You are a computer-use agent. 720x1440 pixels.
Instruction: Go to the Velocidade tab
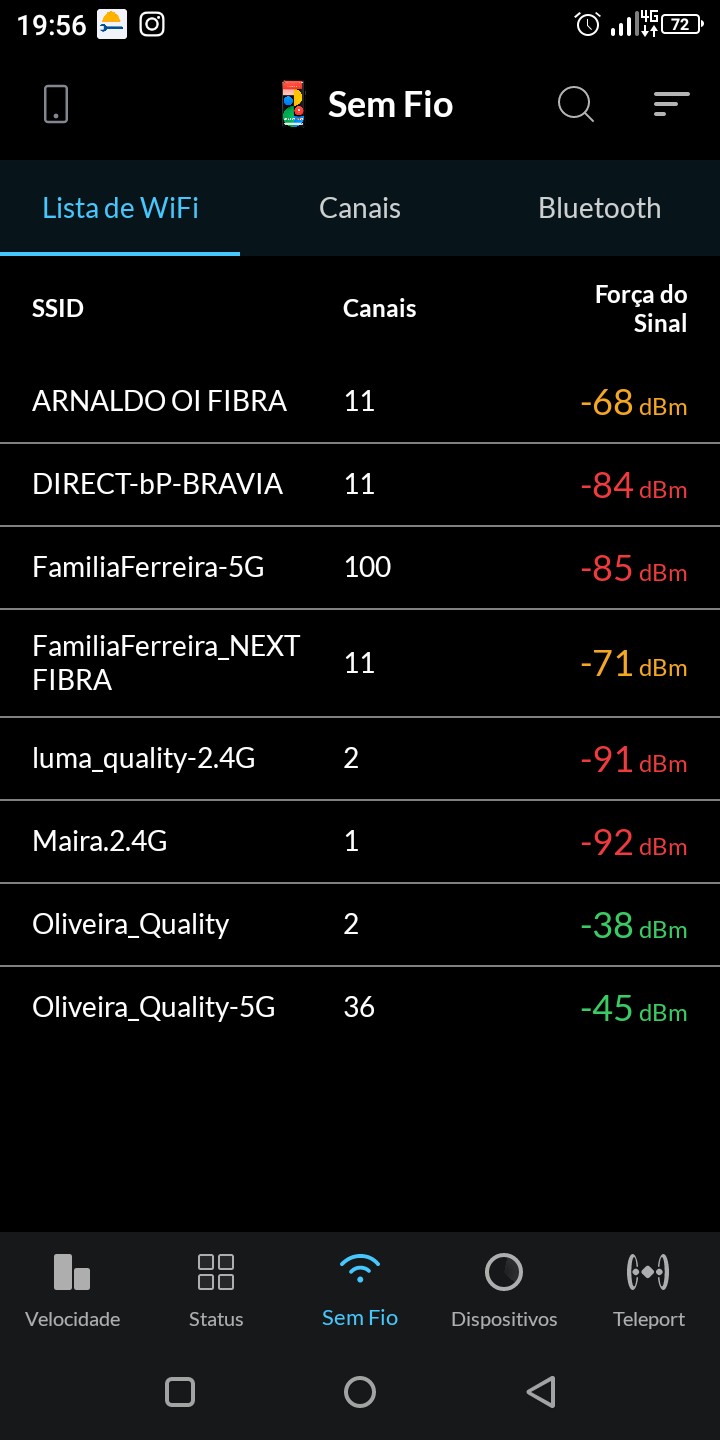coord(72,1290)
